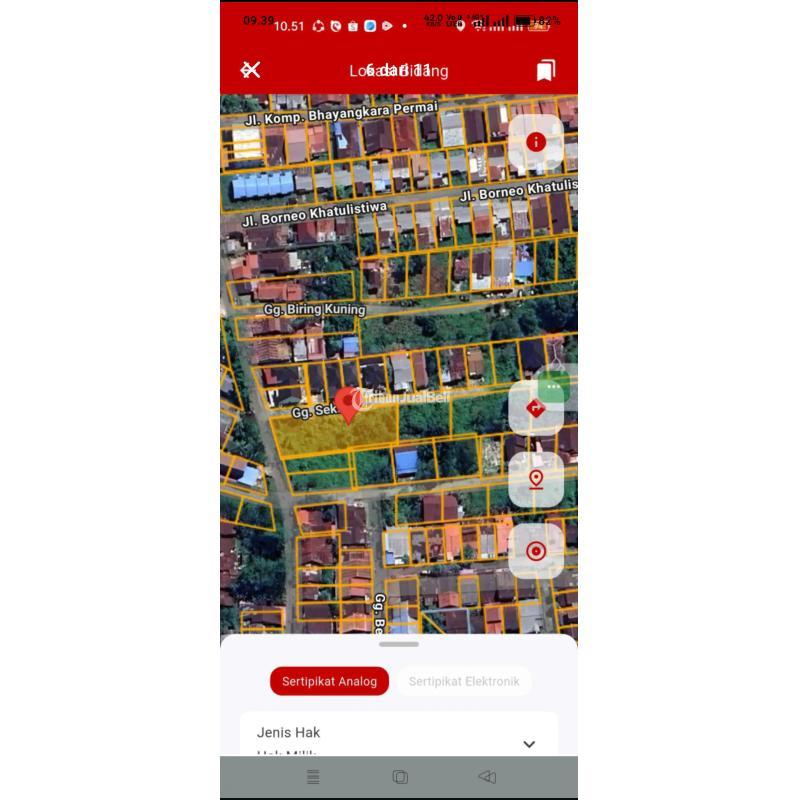The width and height of the screenshot is (800, 800).
Task: Tap the red marker on the highlighted parcel
Action: 348,403
